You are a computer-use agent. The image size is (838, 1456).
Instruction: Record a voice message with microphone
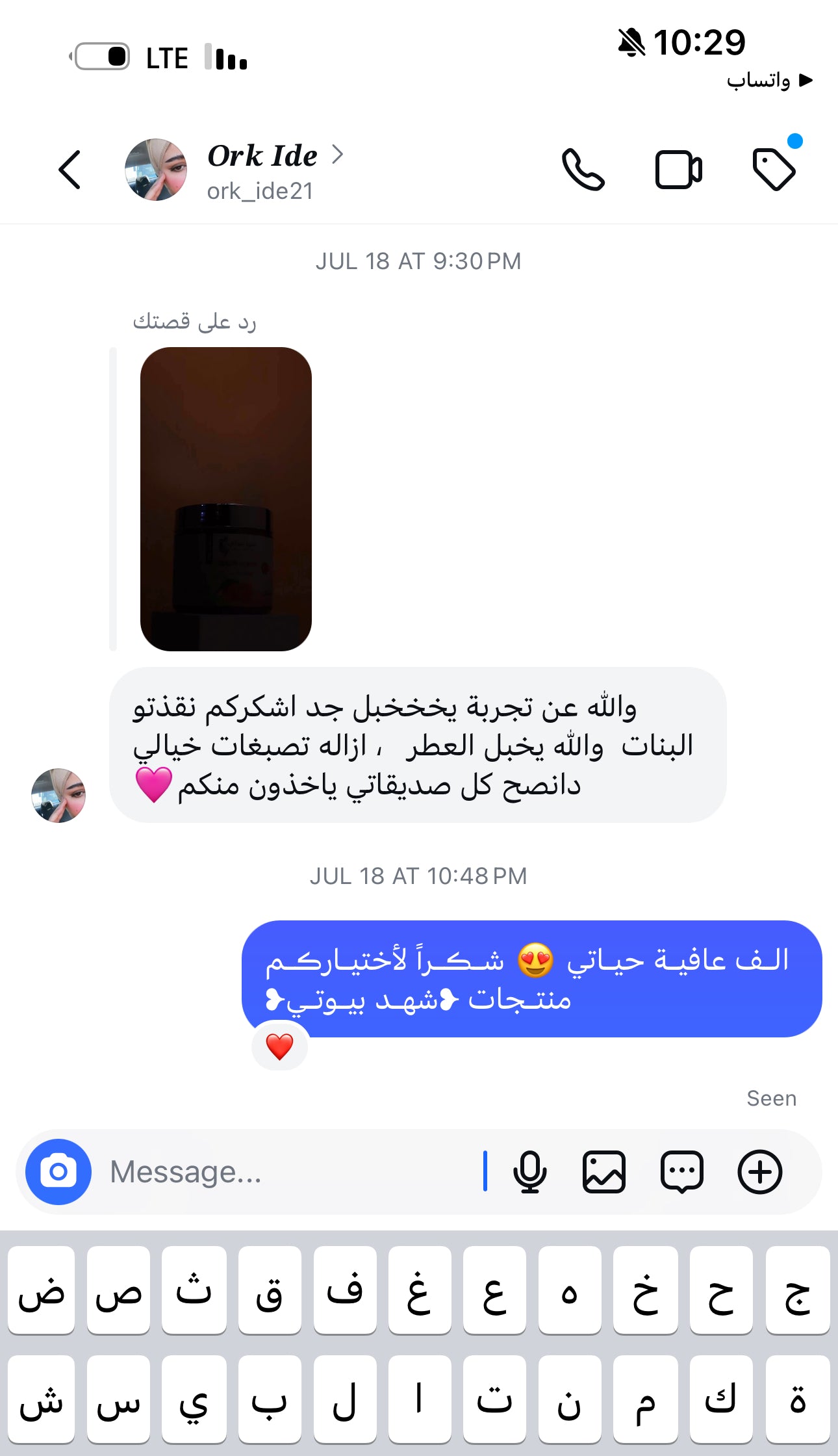click(529, 1172)
